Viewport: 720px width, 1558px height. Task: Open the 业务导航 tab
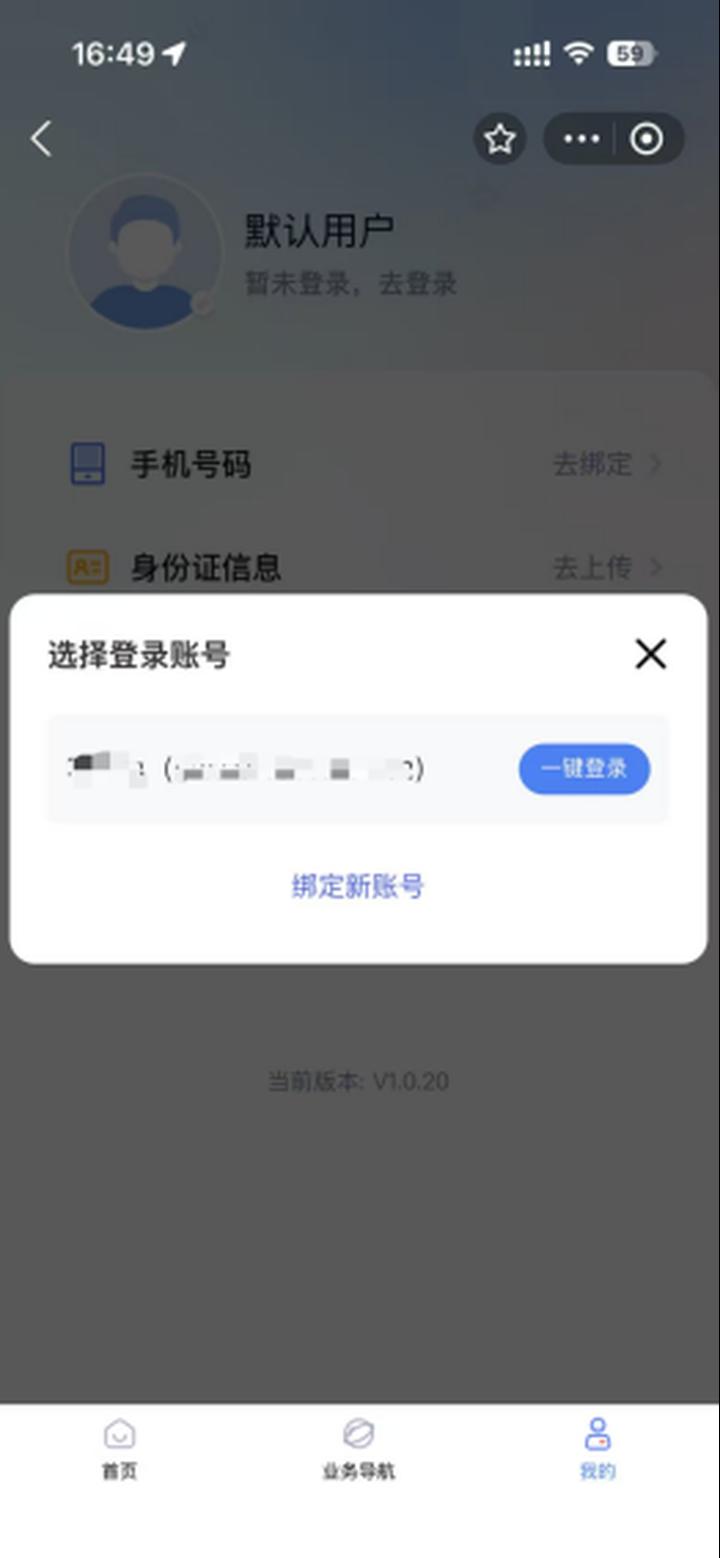pyautogui.click(x=358, y=1449)
